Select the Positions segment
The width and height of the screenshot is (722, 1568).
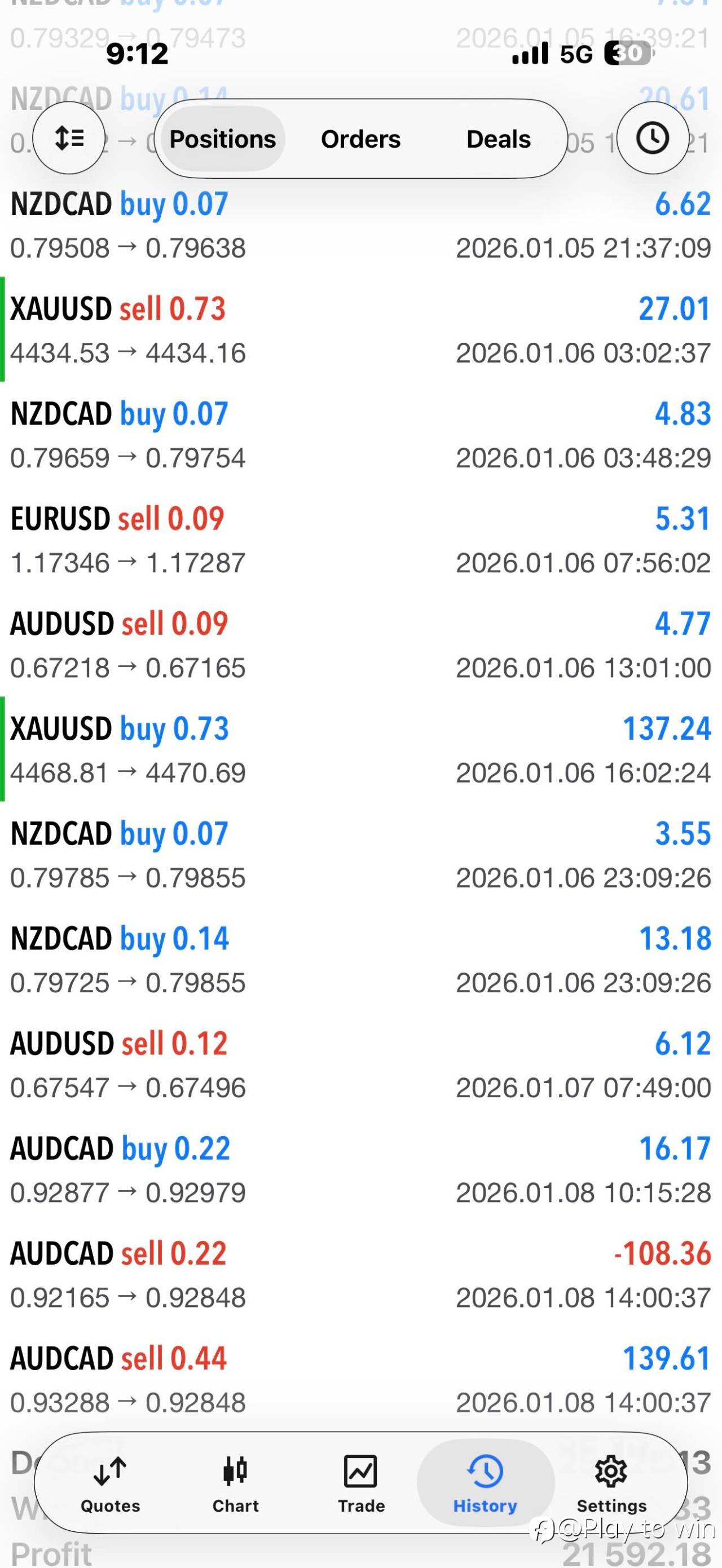coord(222,139)
